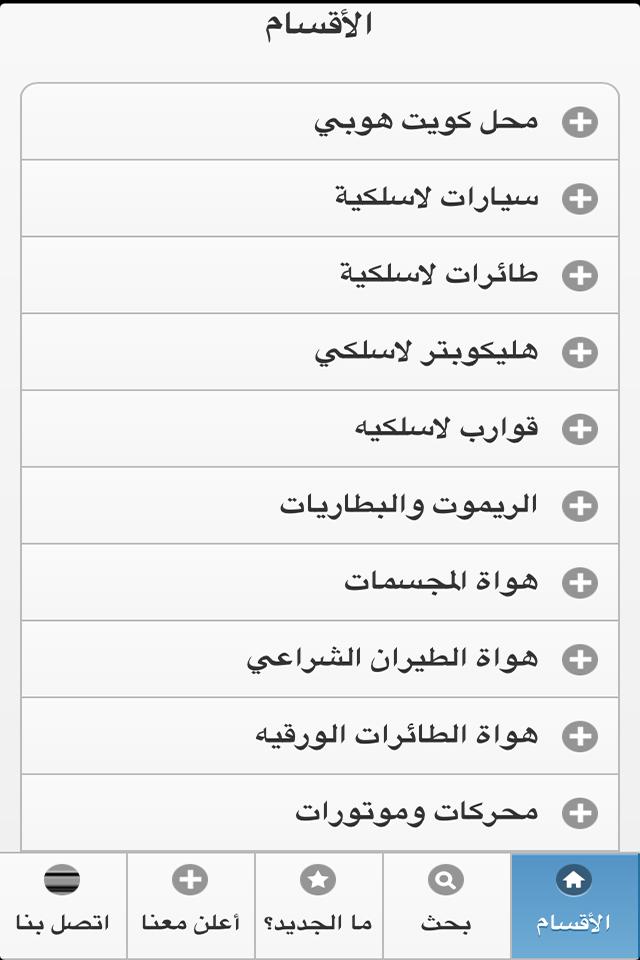This screenshot has height=960, width=640.
Task: Expand the سيارات لاسلكية category
Action: tap(579, 198)
